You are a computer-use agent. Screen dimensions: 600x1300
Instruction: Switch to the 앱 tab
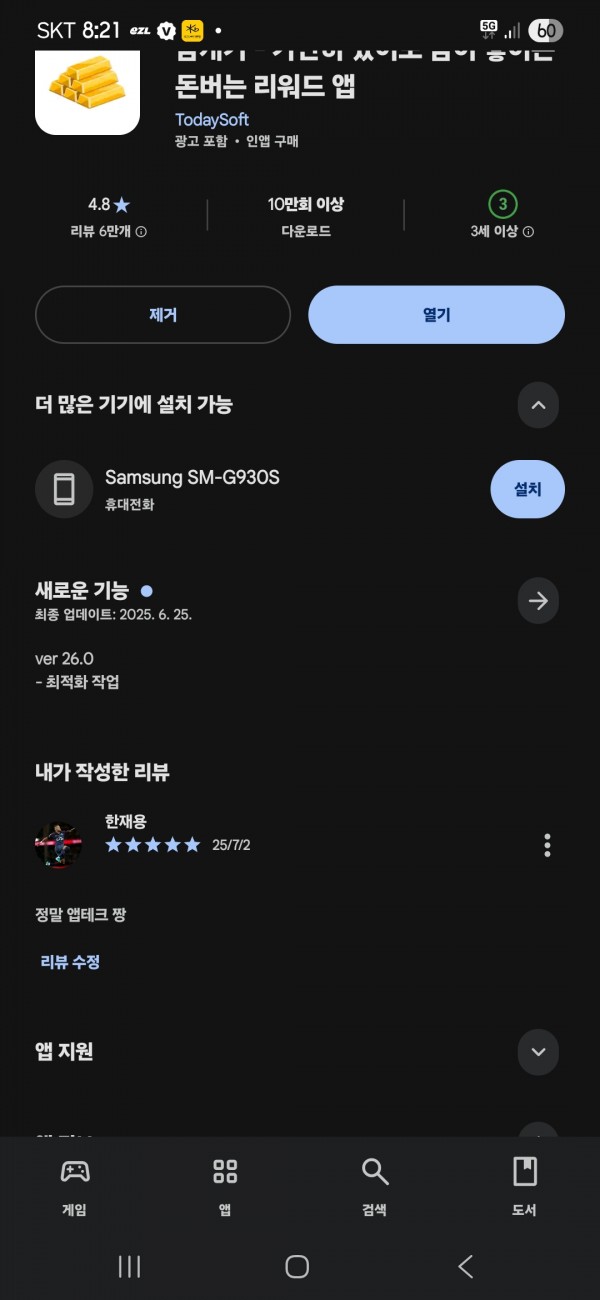(x=225, y=1187)
